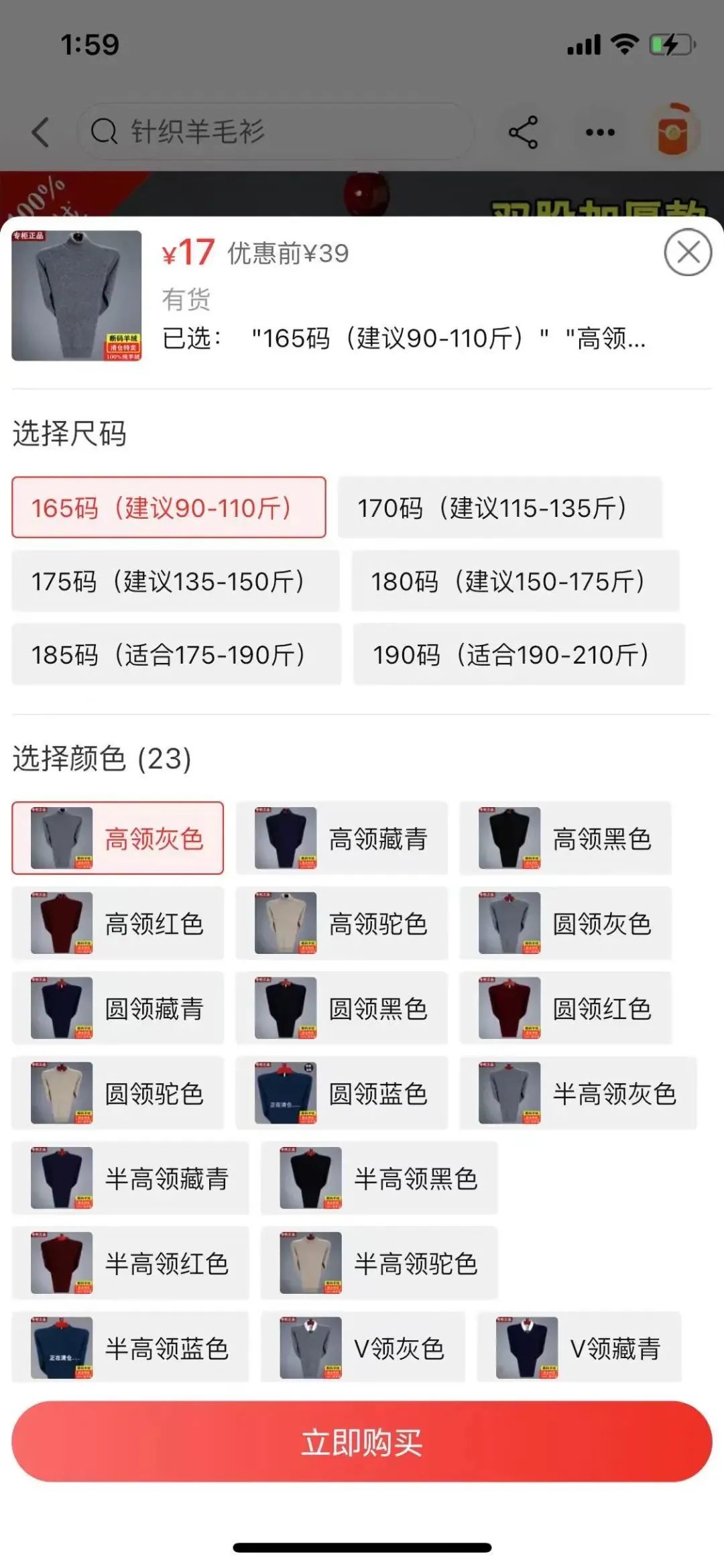Open the selected product thumbnail image

click(x=76, y=296)
